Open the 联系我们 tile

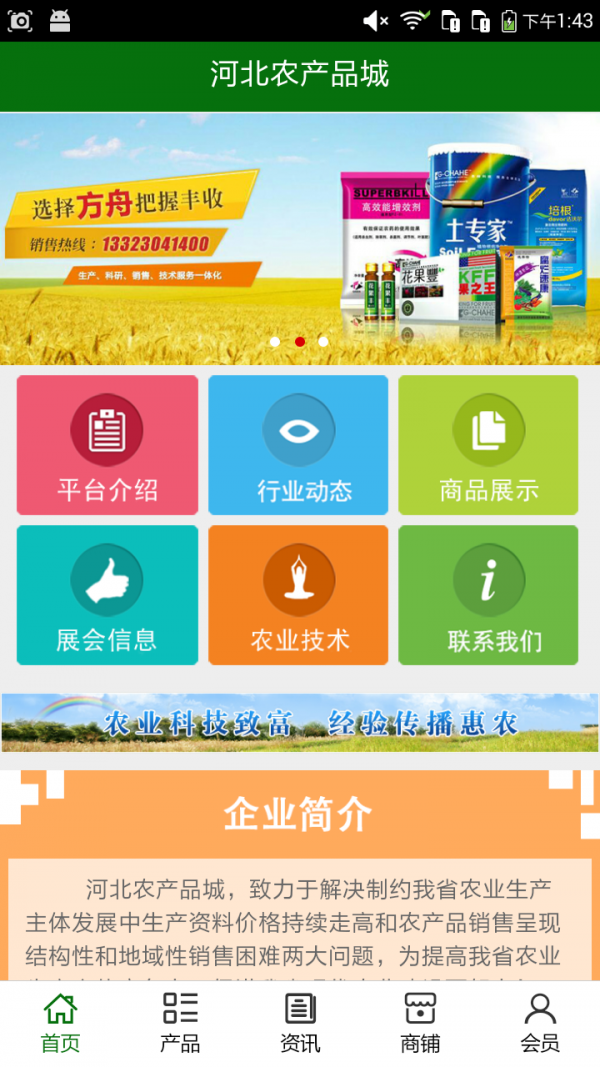[488, 595]
